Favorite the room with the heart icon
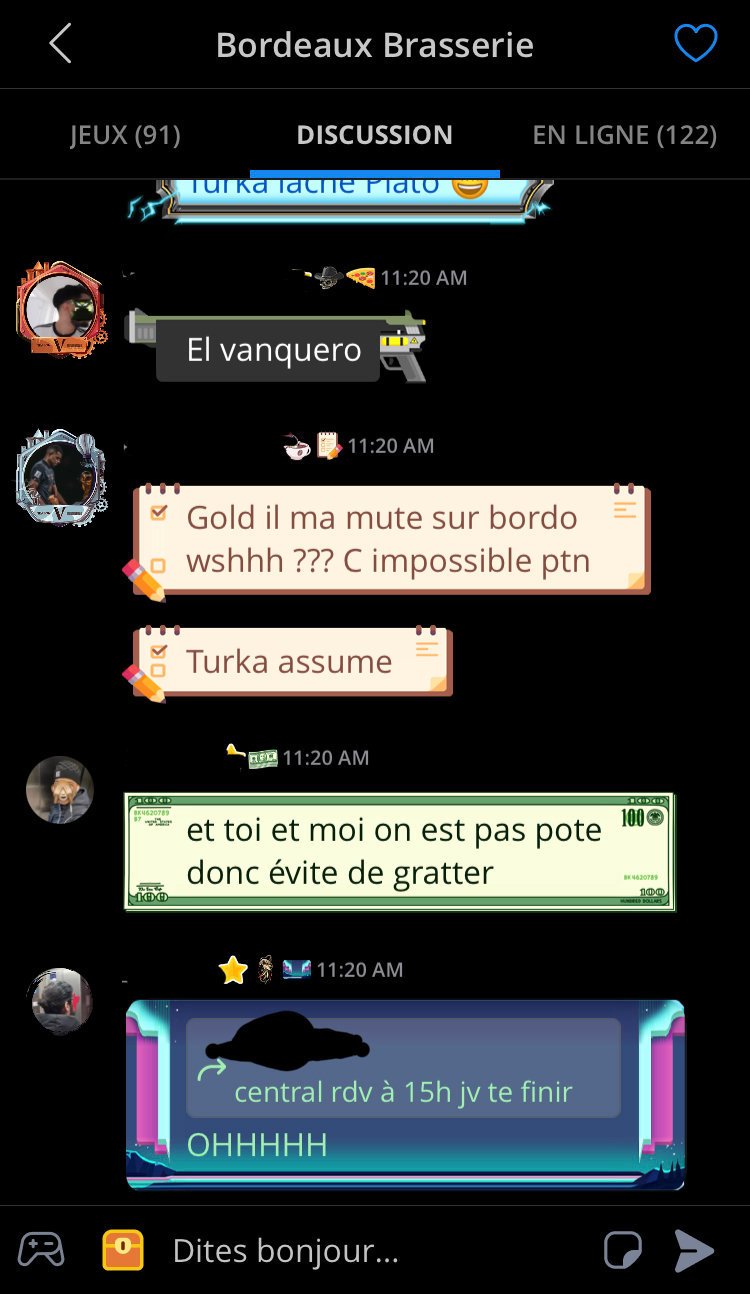The height and width of the screenshot is (1294, 750). point(695,44)
